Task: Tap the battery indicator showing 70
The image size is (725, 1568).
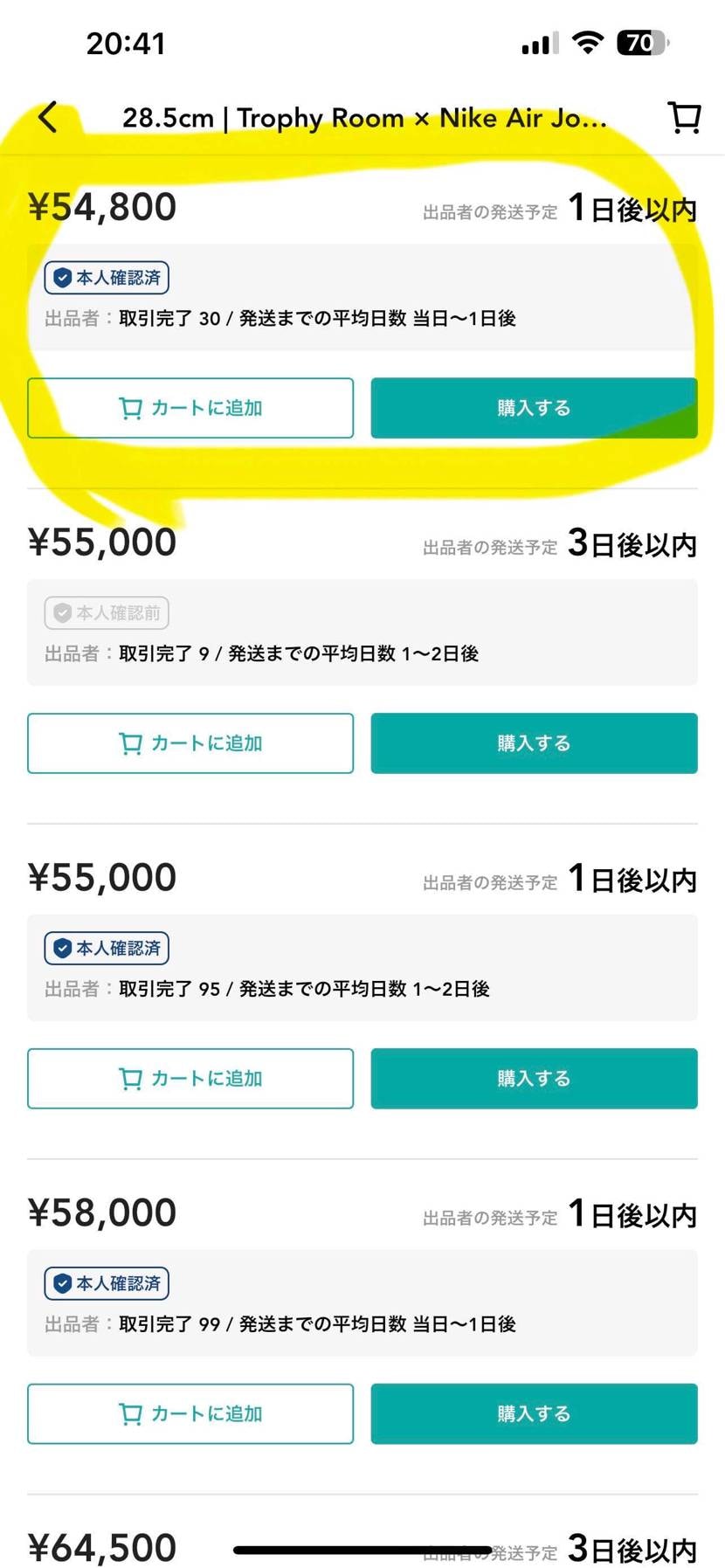Action: point(640,43)
